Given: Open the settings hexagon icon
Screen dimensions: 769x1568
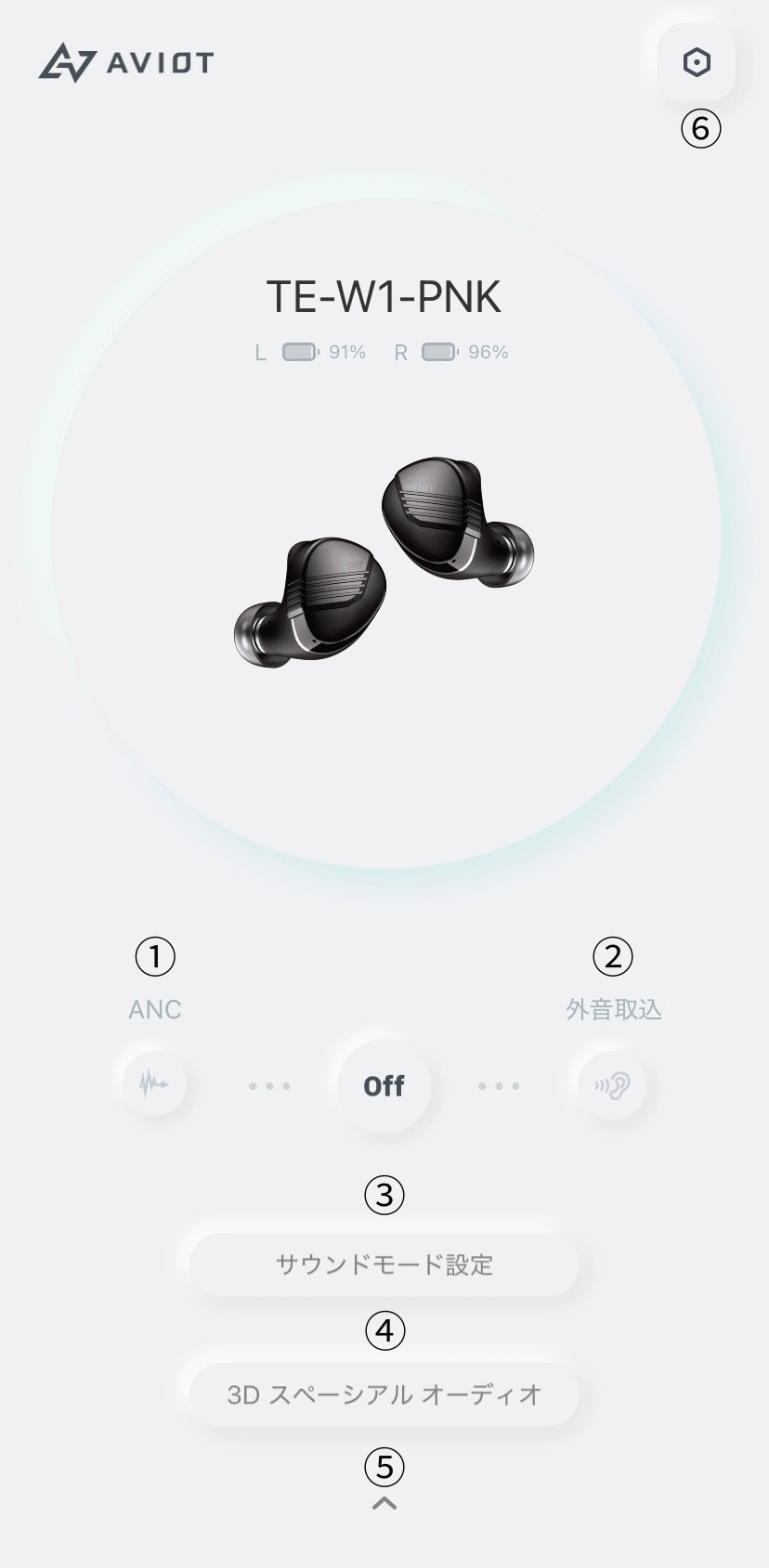Looking at the screenshot, I should [697, 63].
